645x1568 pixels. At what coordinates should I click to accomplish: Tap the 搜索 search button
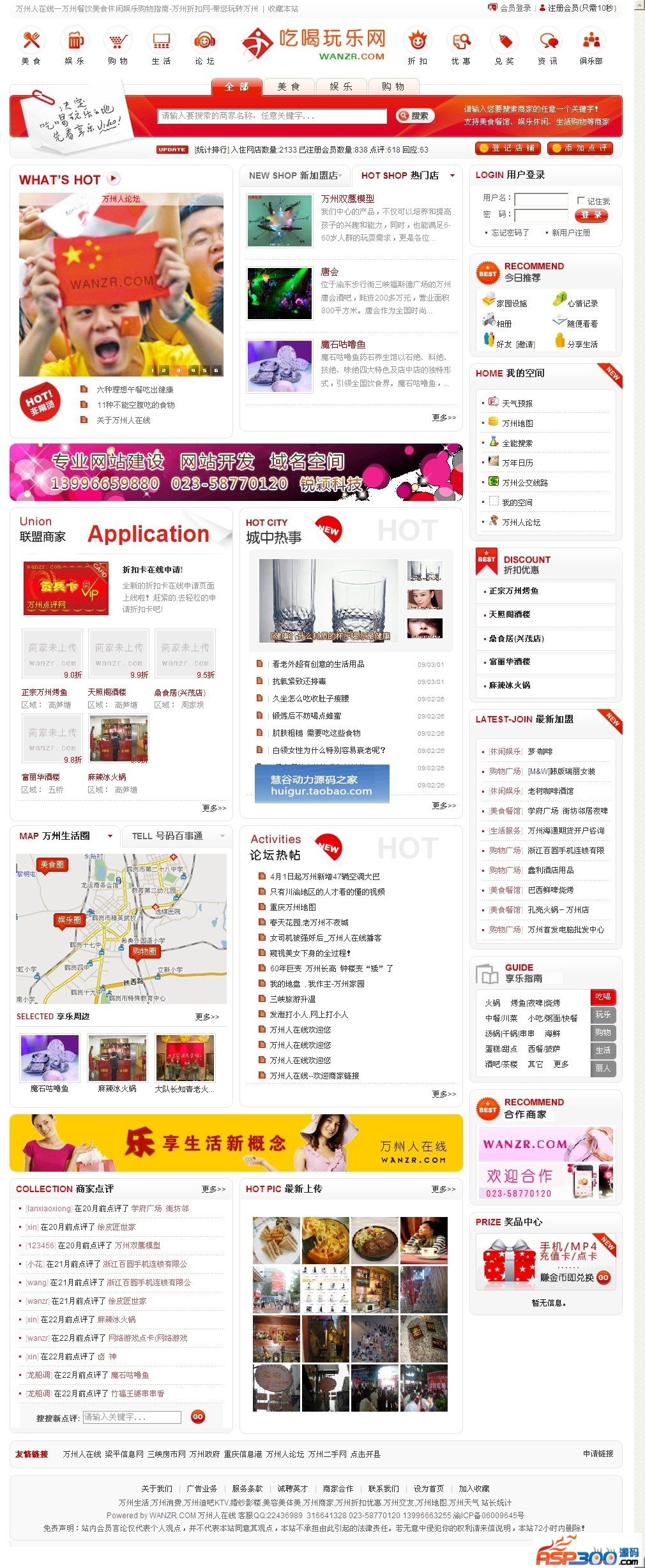point(414,116)
